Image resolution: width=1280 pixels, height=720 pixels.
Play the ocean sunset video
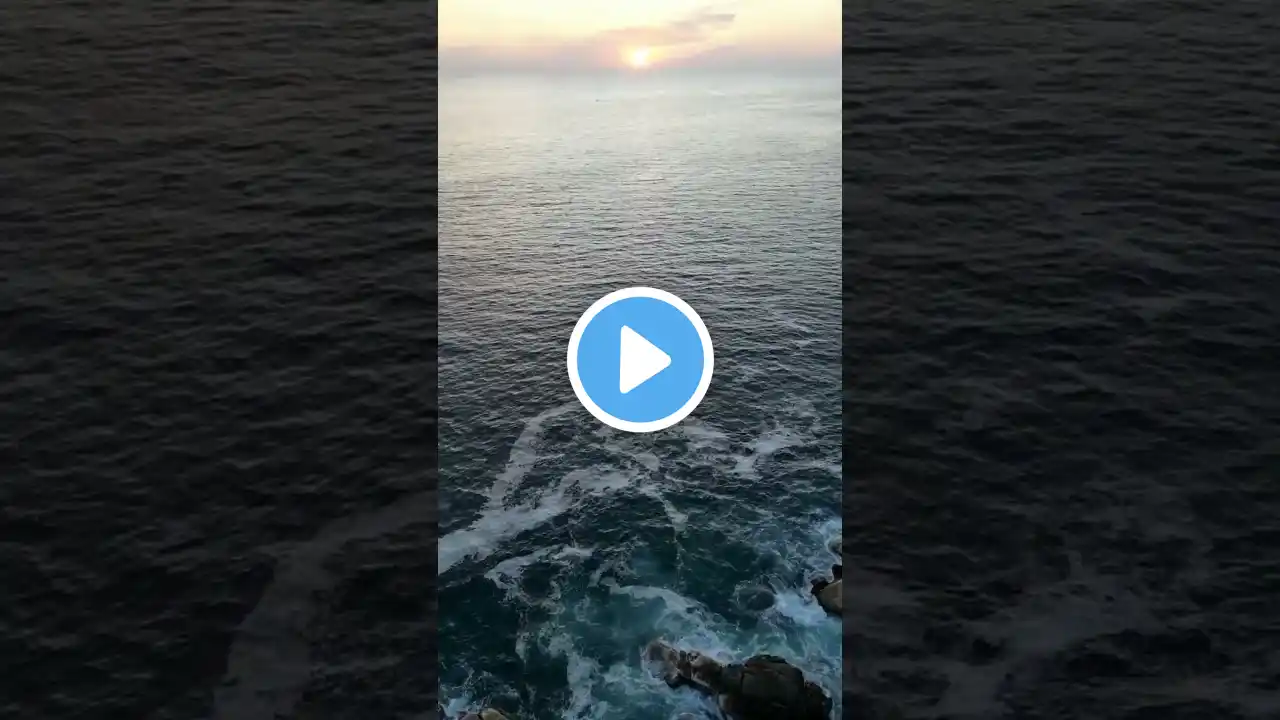coord(640,360)
